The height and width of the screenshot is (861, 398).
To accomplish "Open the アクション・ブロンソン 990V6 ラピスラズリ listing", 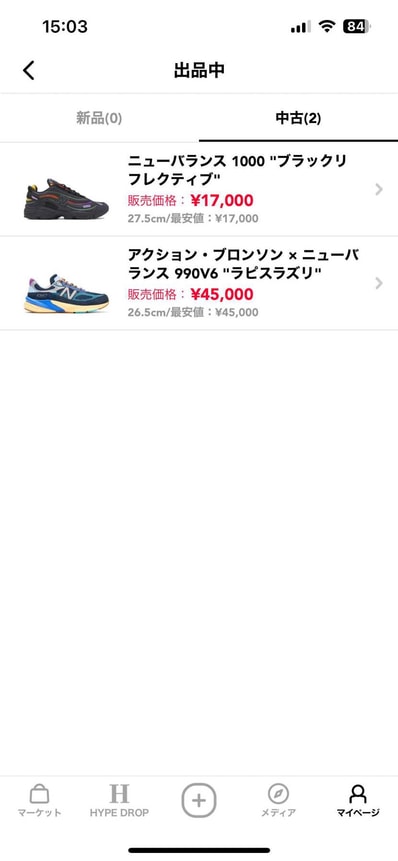I will (x=199, y=283).
